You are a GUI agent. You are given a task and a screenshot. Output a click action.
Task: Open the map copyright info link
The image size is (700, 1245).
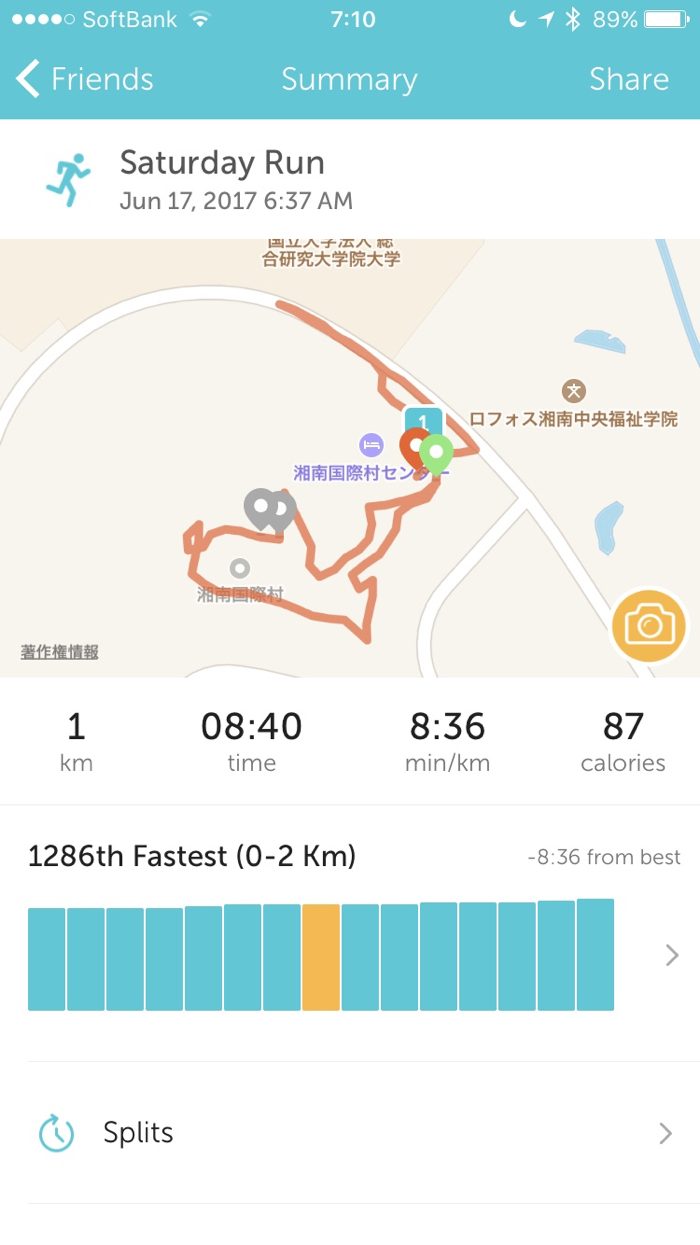click(60, 652)
